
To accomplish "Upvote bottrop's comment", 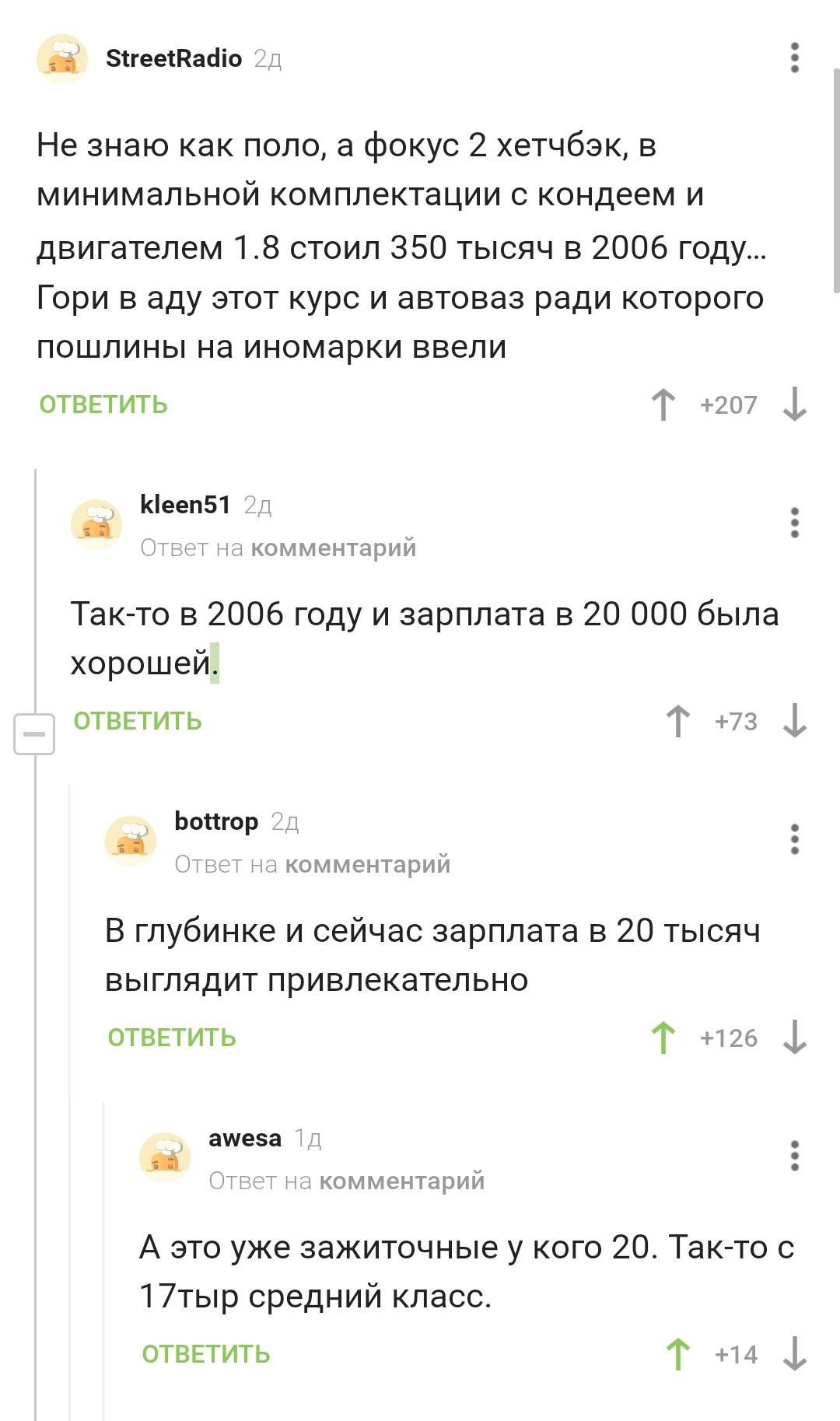I will pyautogui.click(x=663, y=1038).
